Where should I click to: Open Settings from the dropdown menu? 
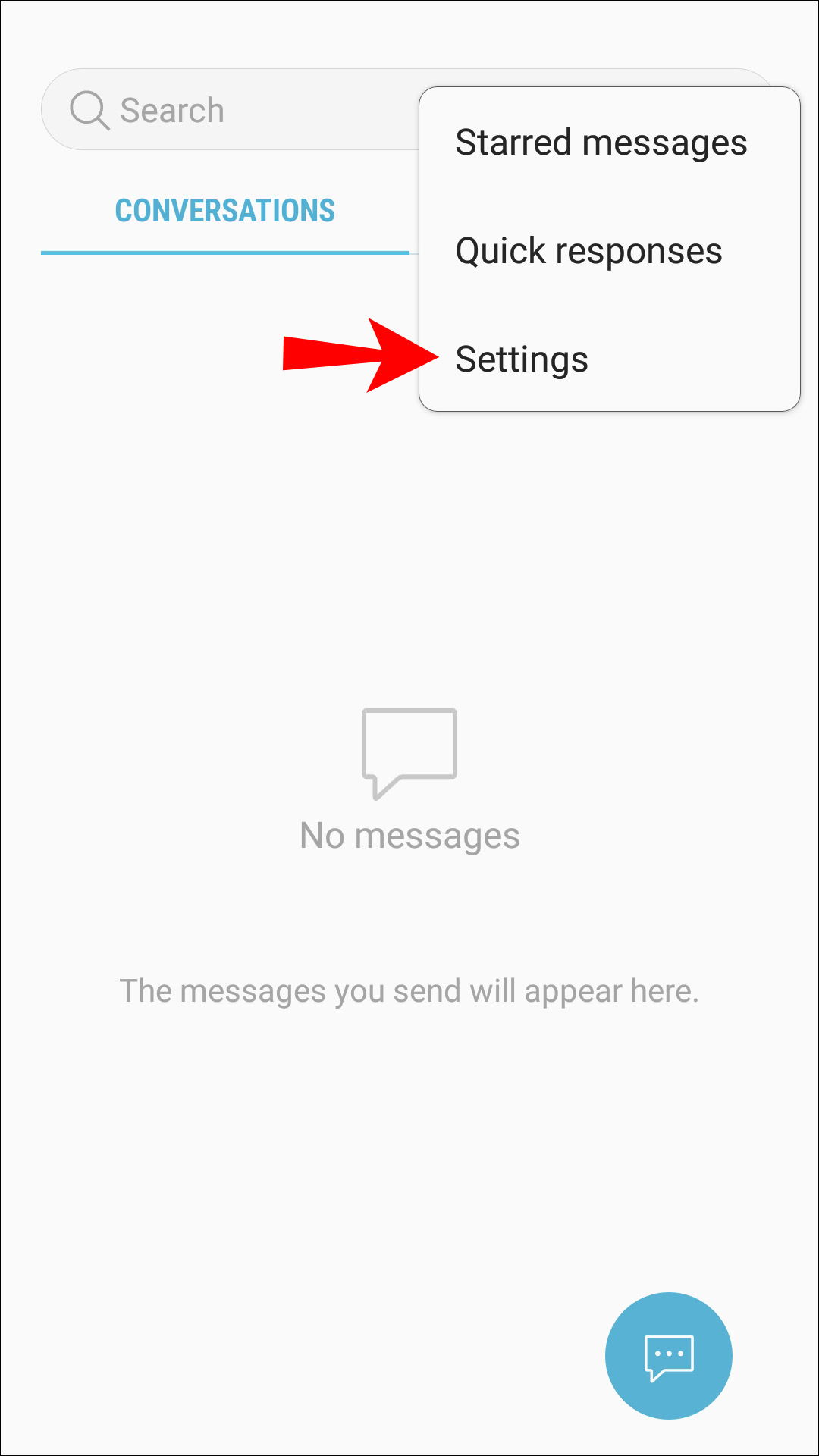point(522,359)
